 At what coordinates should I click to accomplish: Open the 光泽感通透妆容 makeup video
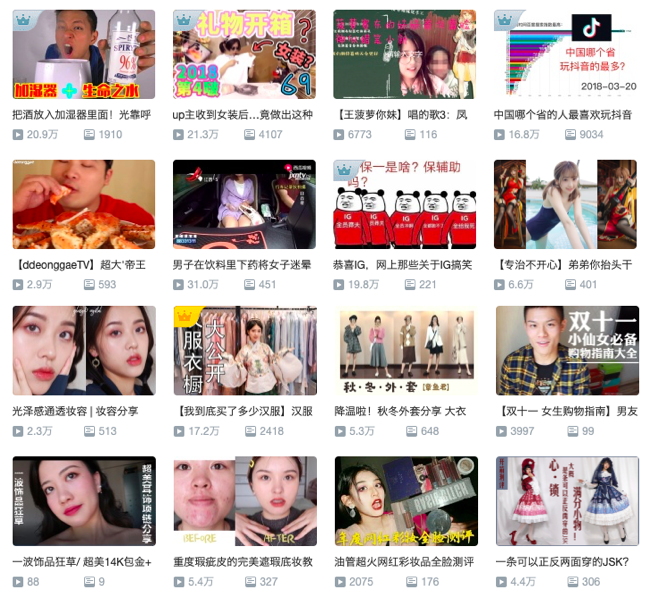(x=84, y=351)
